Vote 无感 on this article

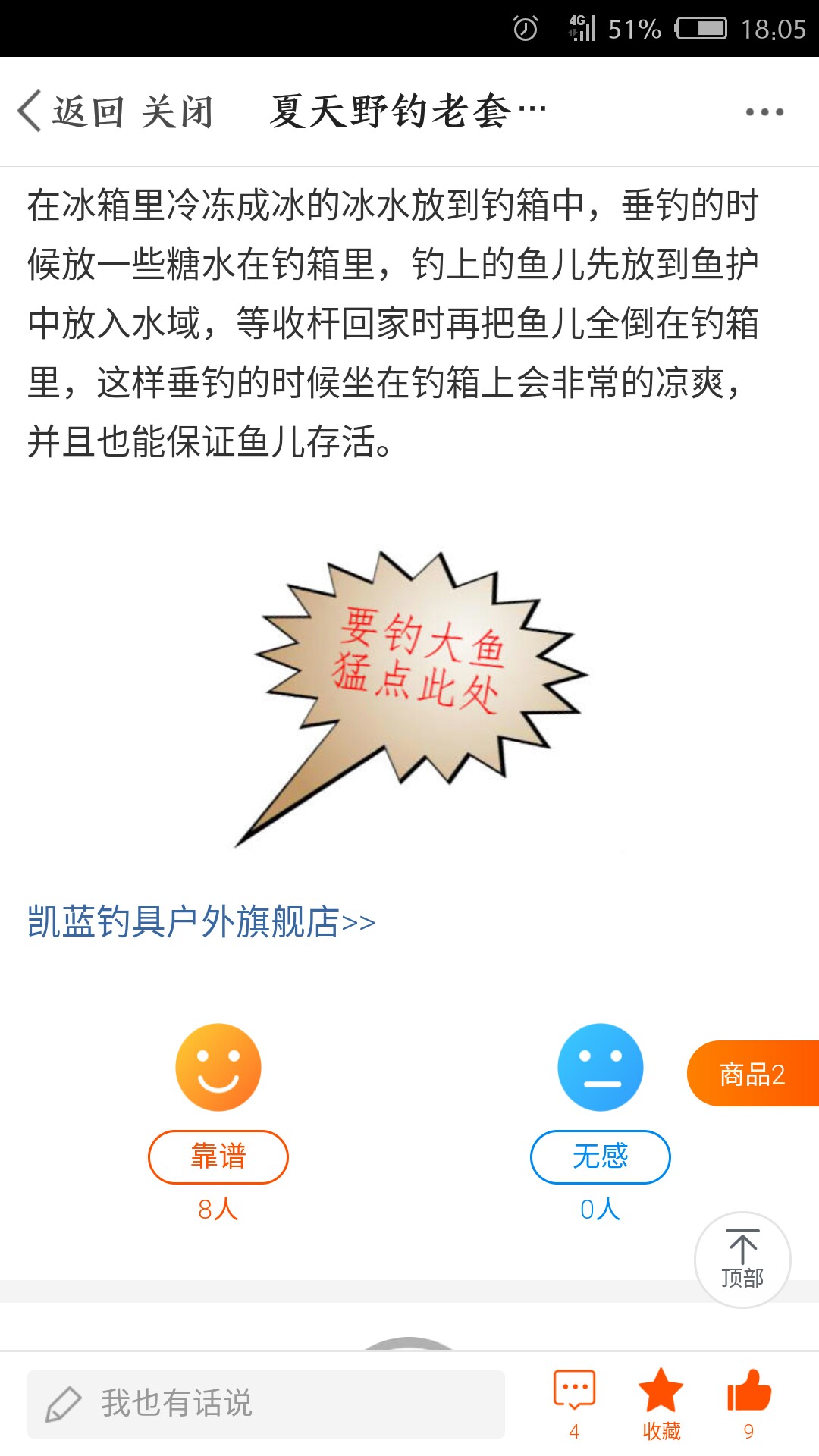[x=600, y=1156]
